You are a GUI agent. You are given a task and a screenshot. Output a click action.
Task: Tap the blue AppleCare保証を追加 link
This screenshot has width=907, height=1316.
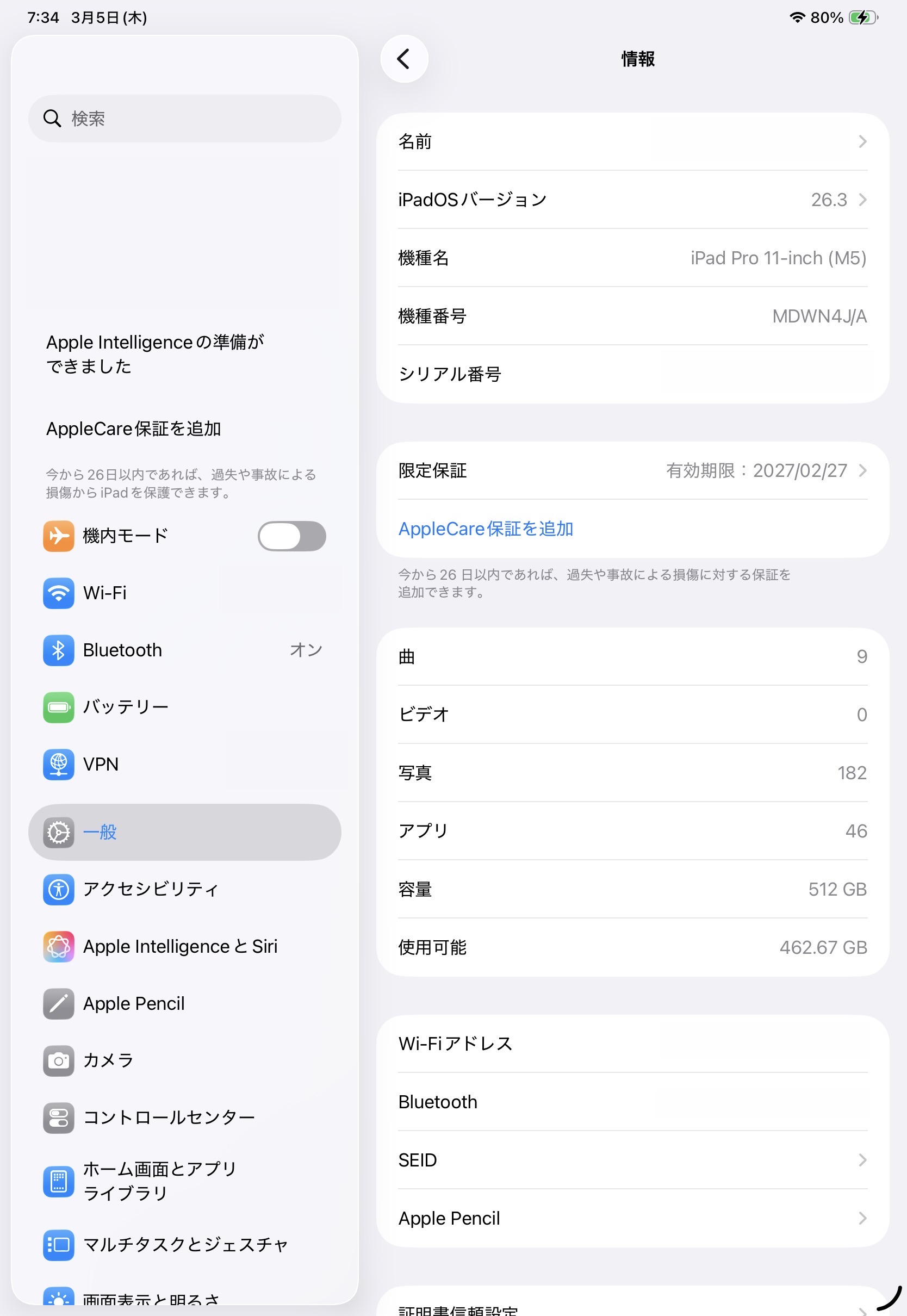coord(486,529)
